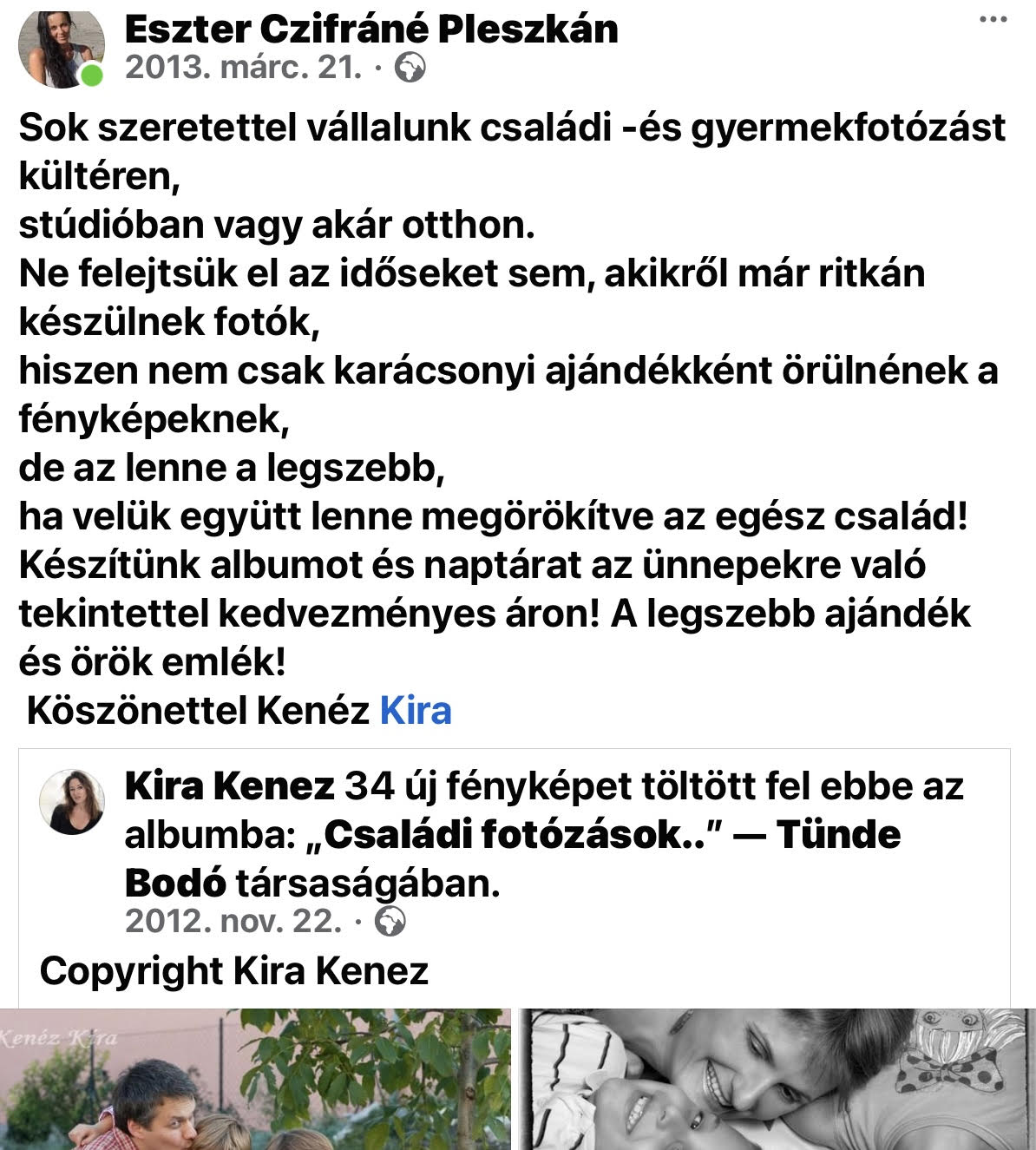Open Tünde Bodó's tagged profile
Image resolution: width=1036 pixels, height=1150 pixels.
click(x=838, y=835)
